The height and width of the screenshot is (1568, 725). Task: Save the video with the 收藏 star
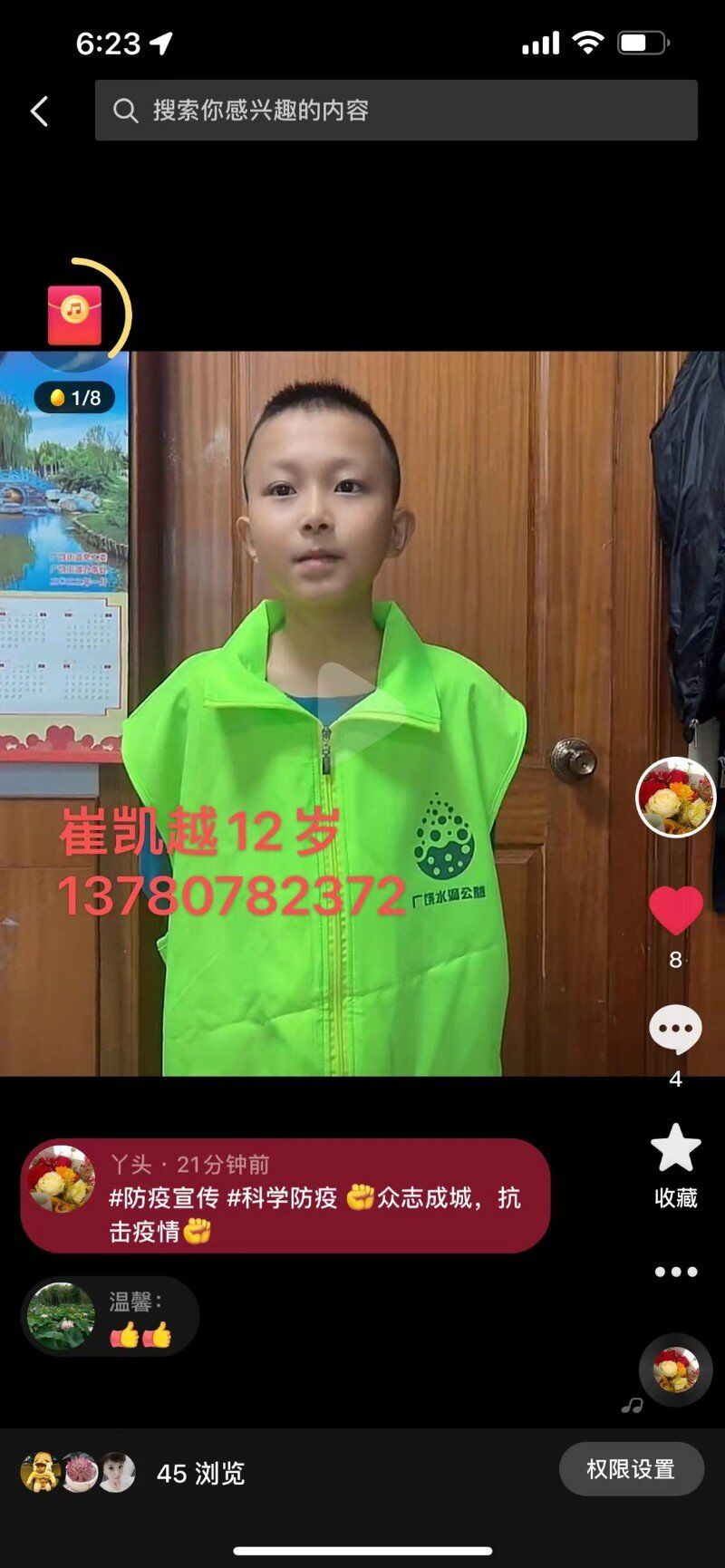(675, 1166)
